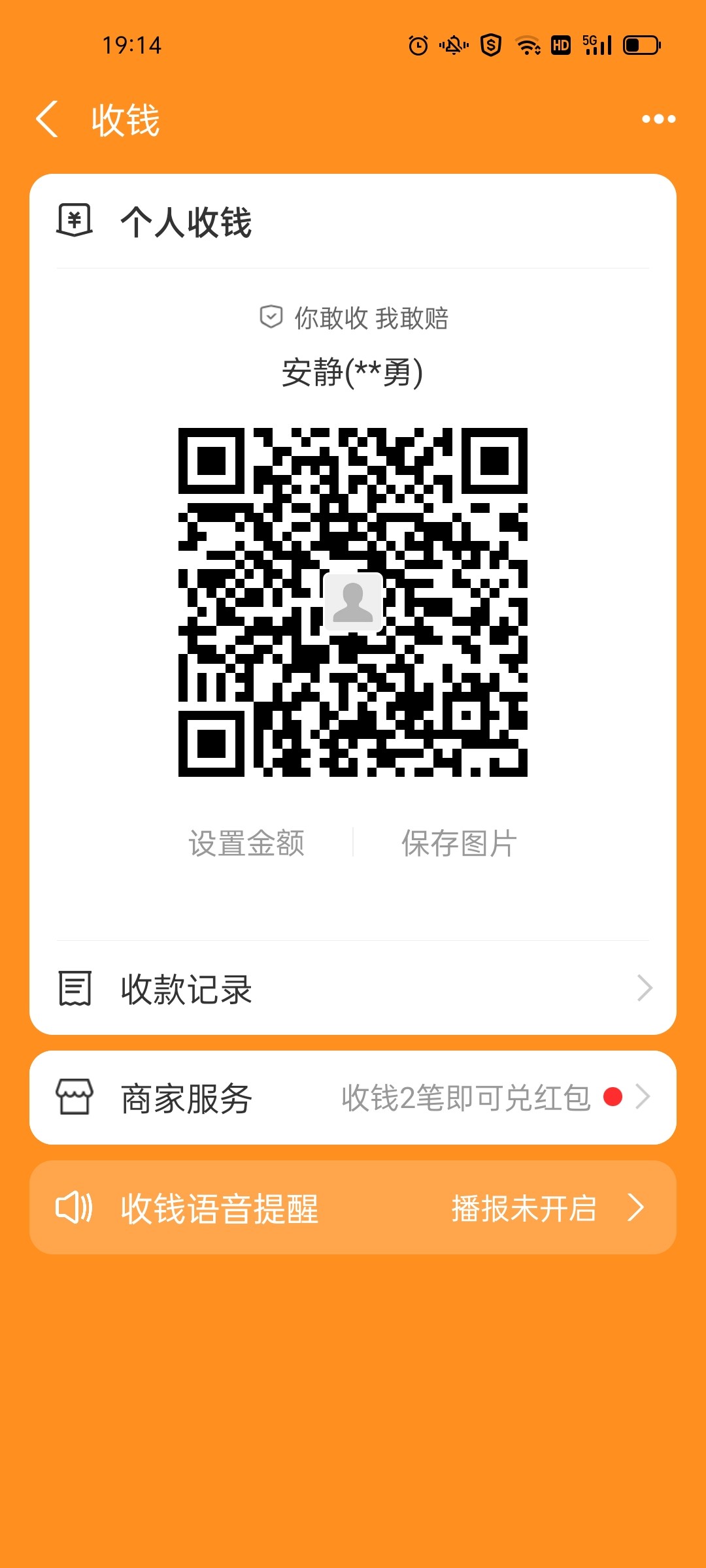Click the receipt icon beside 收款记录
The width and height of the screenshot is (706, 1568).
click(74, 989)
